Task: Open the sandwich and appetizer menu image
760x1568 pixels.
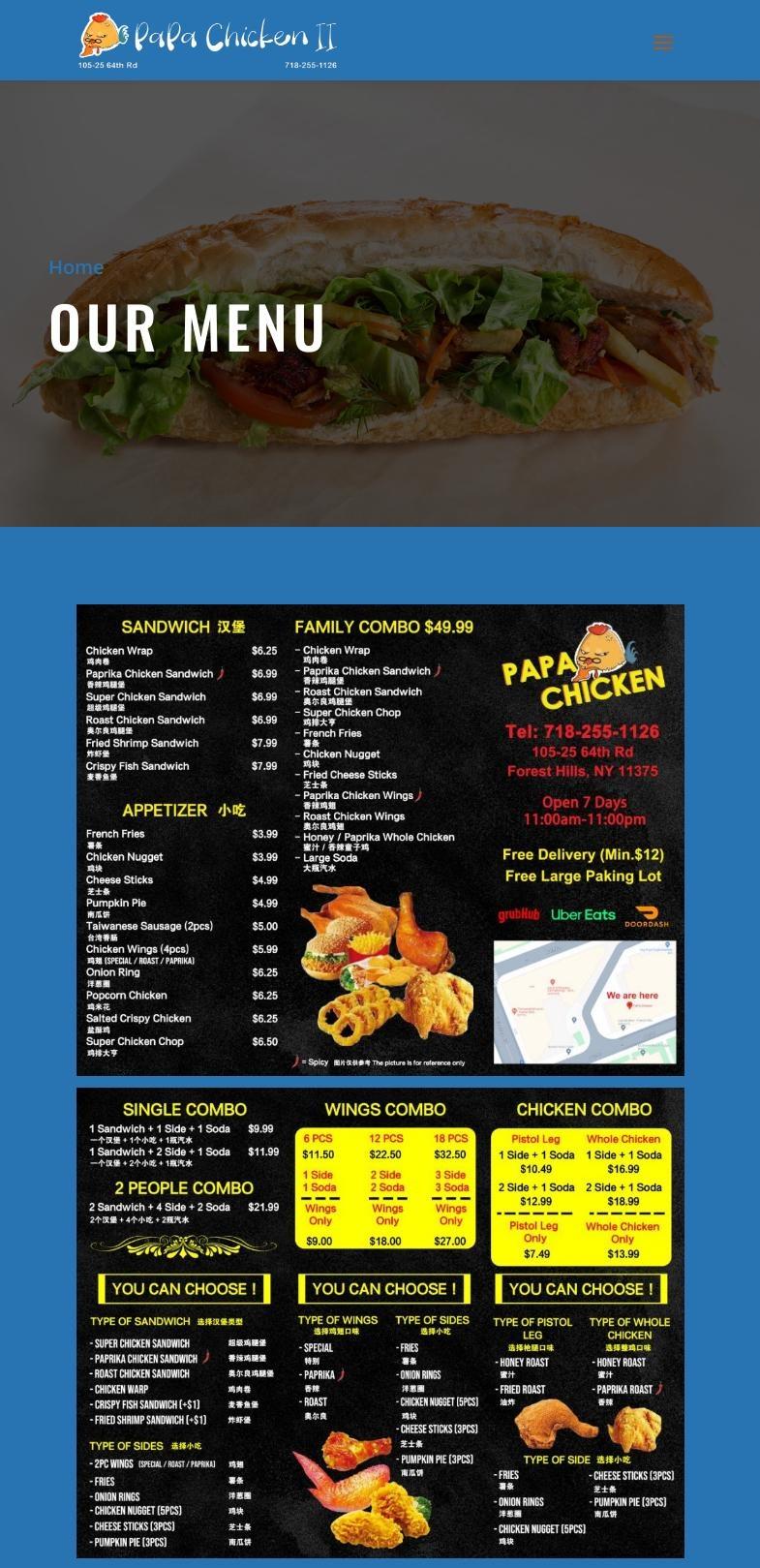Action: (380, 840)
